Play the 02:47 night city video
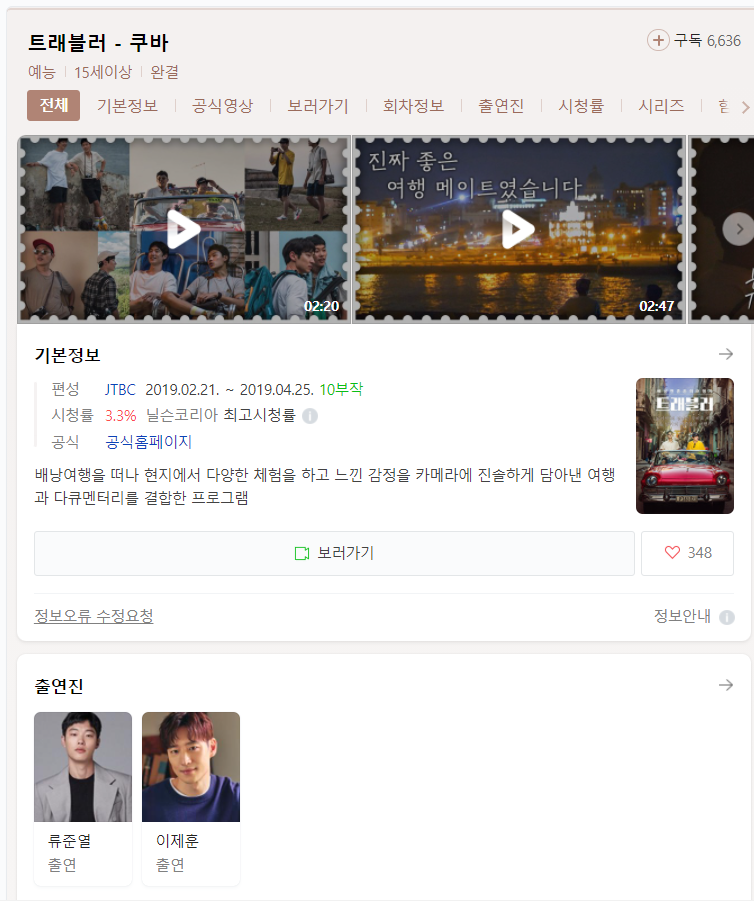 tap(518, 229)
